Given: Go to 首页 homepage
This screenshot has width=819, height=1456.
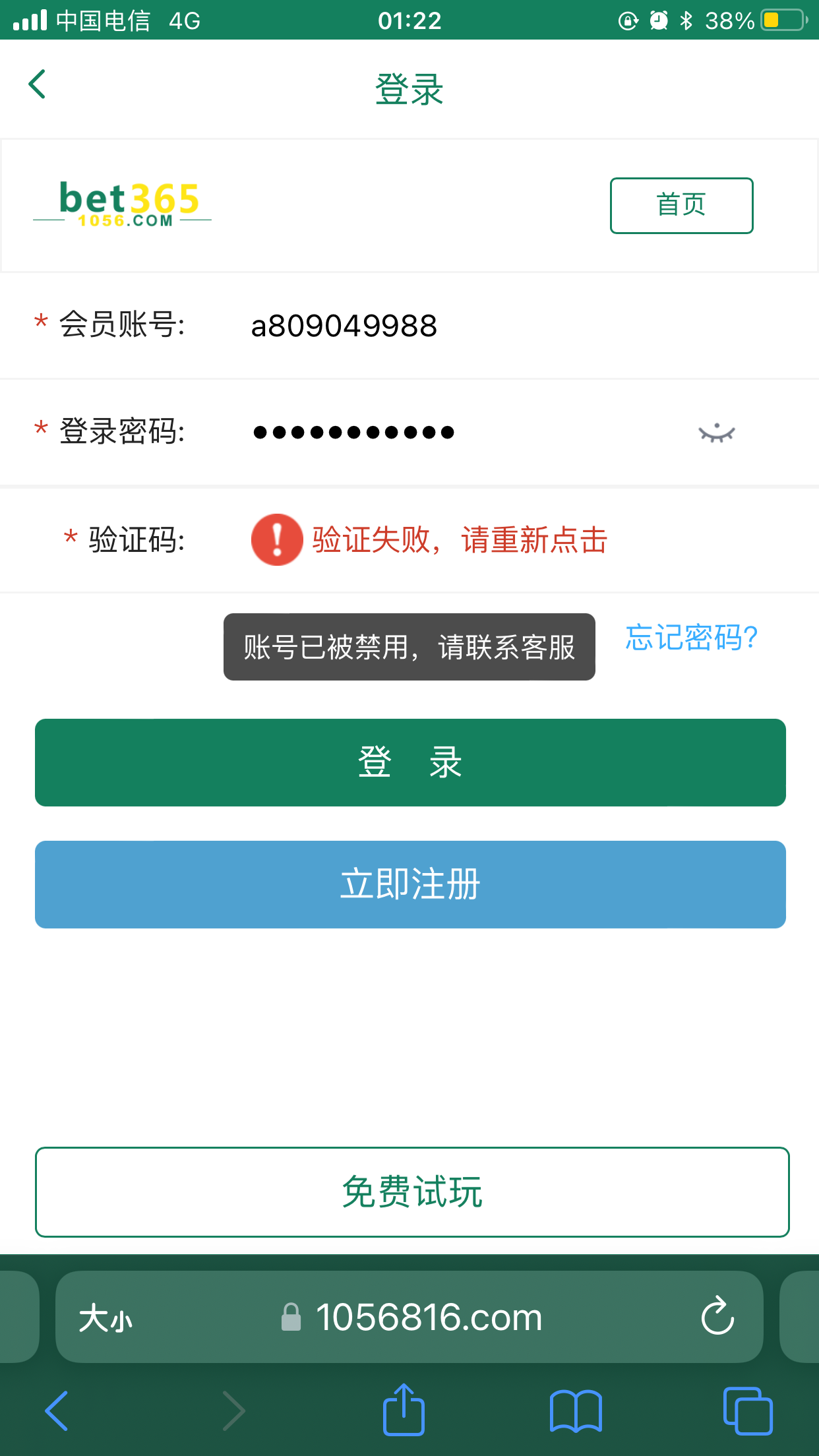Looking at the screenshot, I should coord(681,204).
